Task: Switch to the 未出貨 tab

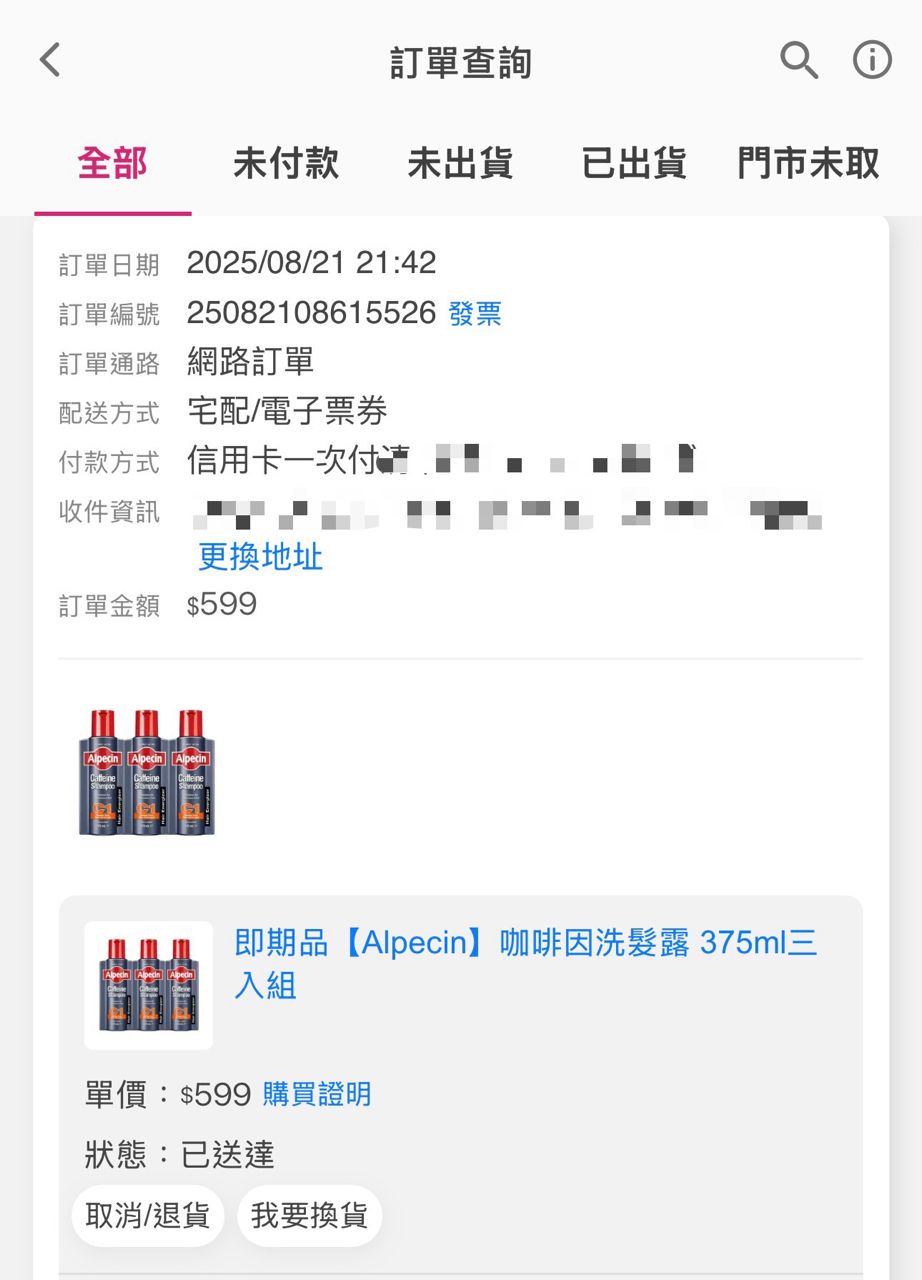Action: coord(460,163)
